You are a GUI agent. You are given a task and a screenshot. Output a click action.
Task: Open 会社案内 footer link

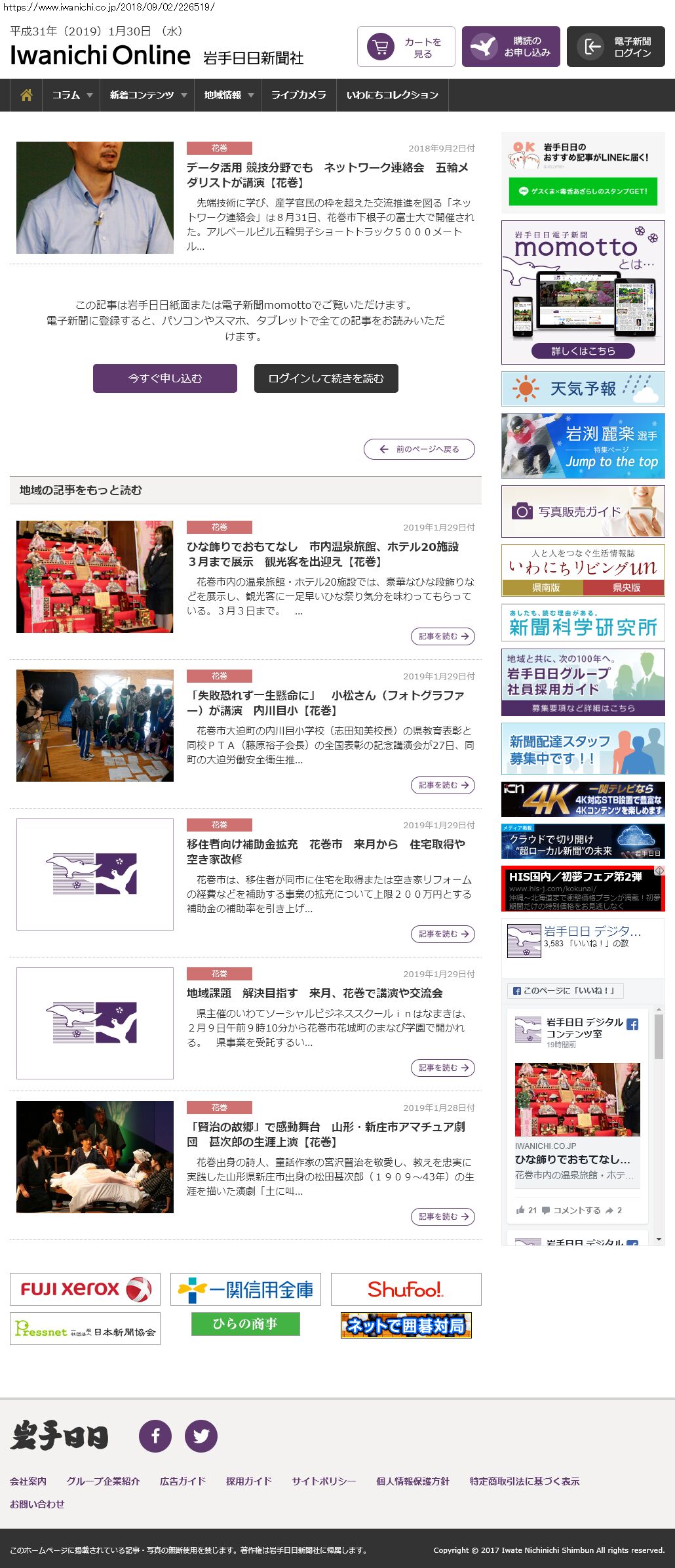click(x=28, y=1481)
